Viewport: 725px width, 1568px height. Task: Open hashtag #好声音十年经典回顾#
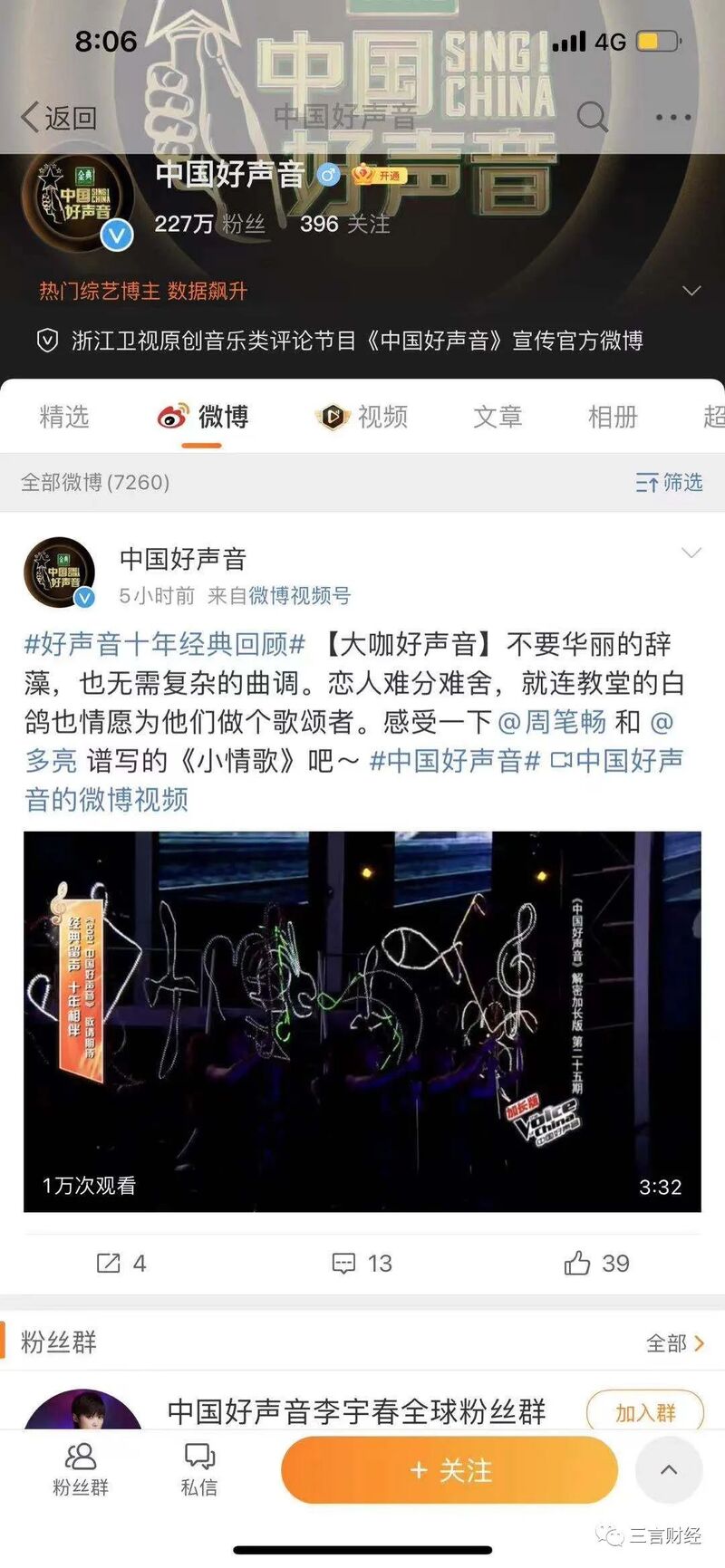pos(164,644)
